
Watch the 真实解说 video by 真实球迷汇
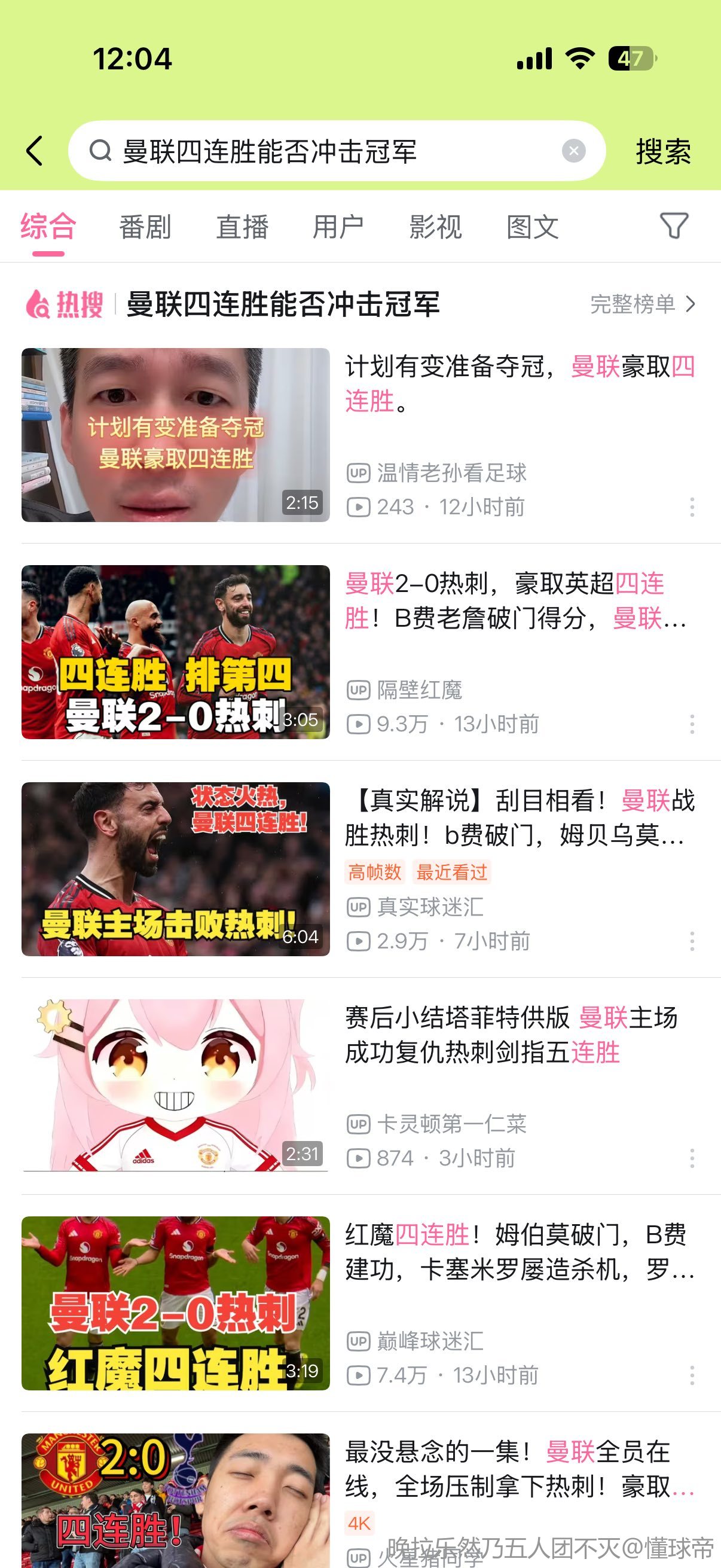point(175,868)
